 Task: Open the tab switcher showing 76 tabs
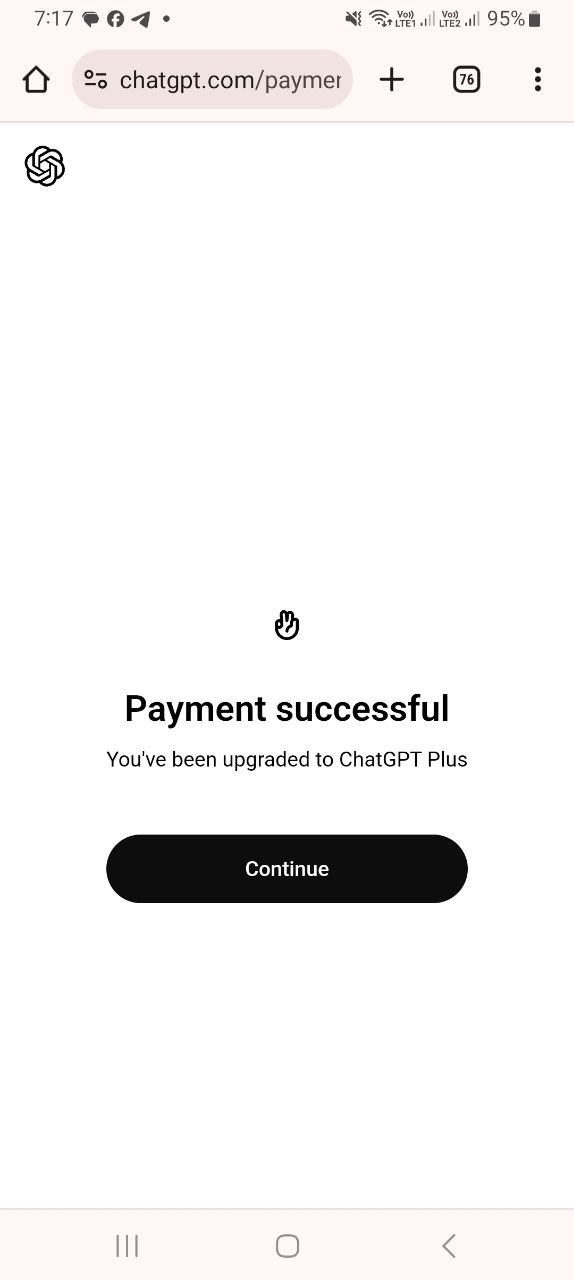point(466,80)
